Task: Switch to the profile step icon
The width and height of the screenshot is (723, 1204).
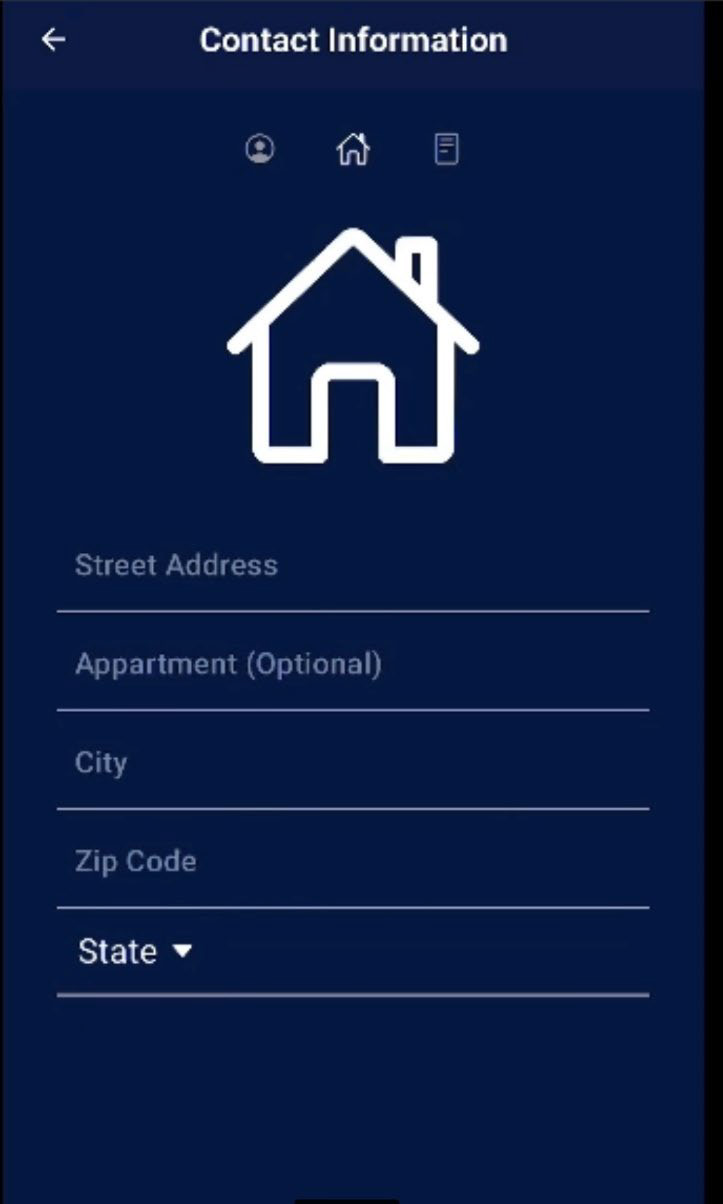Action: 260,150
